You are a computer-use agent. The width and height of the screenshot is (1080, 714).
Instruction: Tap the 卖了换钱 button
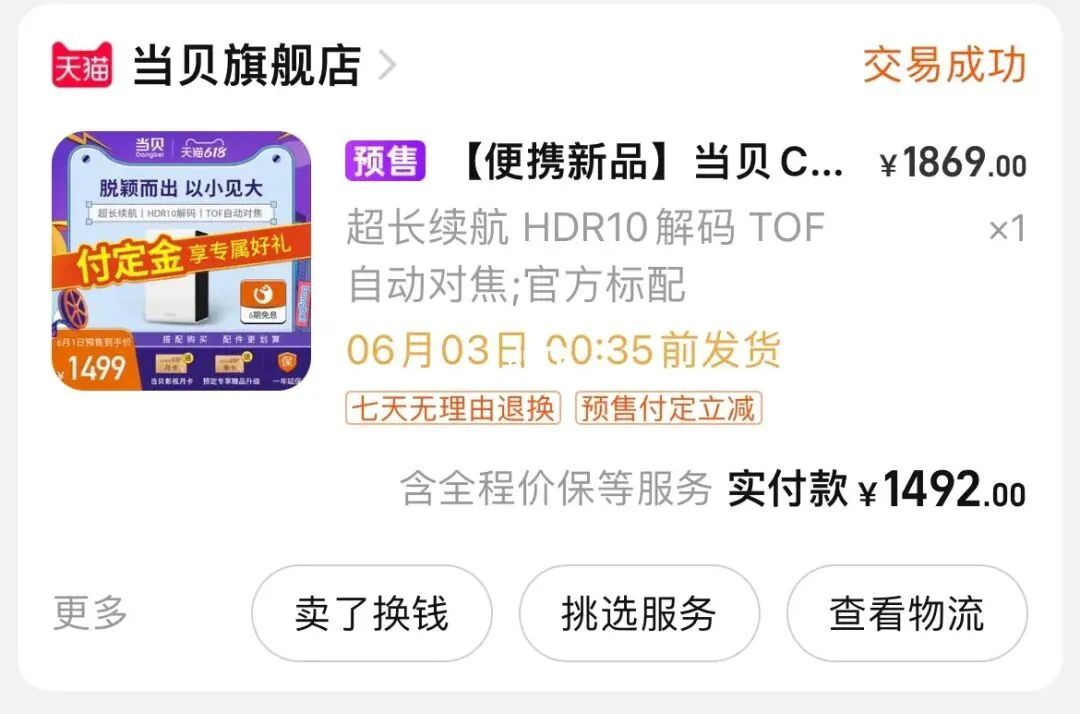[x=371, y=614]
